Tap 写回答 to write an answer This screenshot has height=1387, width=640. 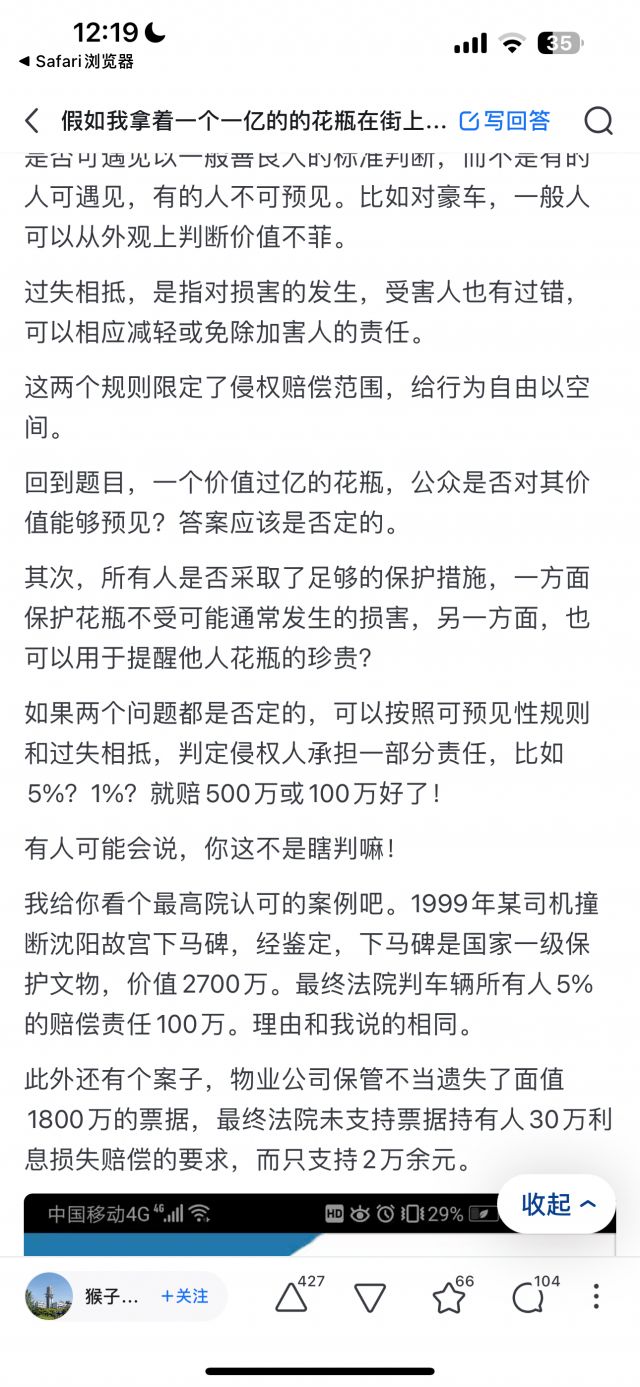505,121
